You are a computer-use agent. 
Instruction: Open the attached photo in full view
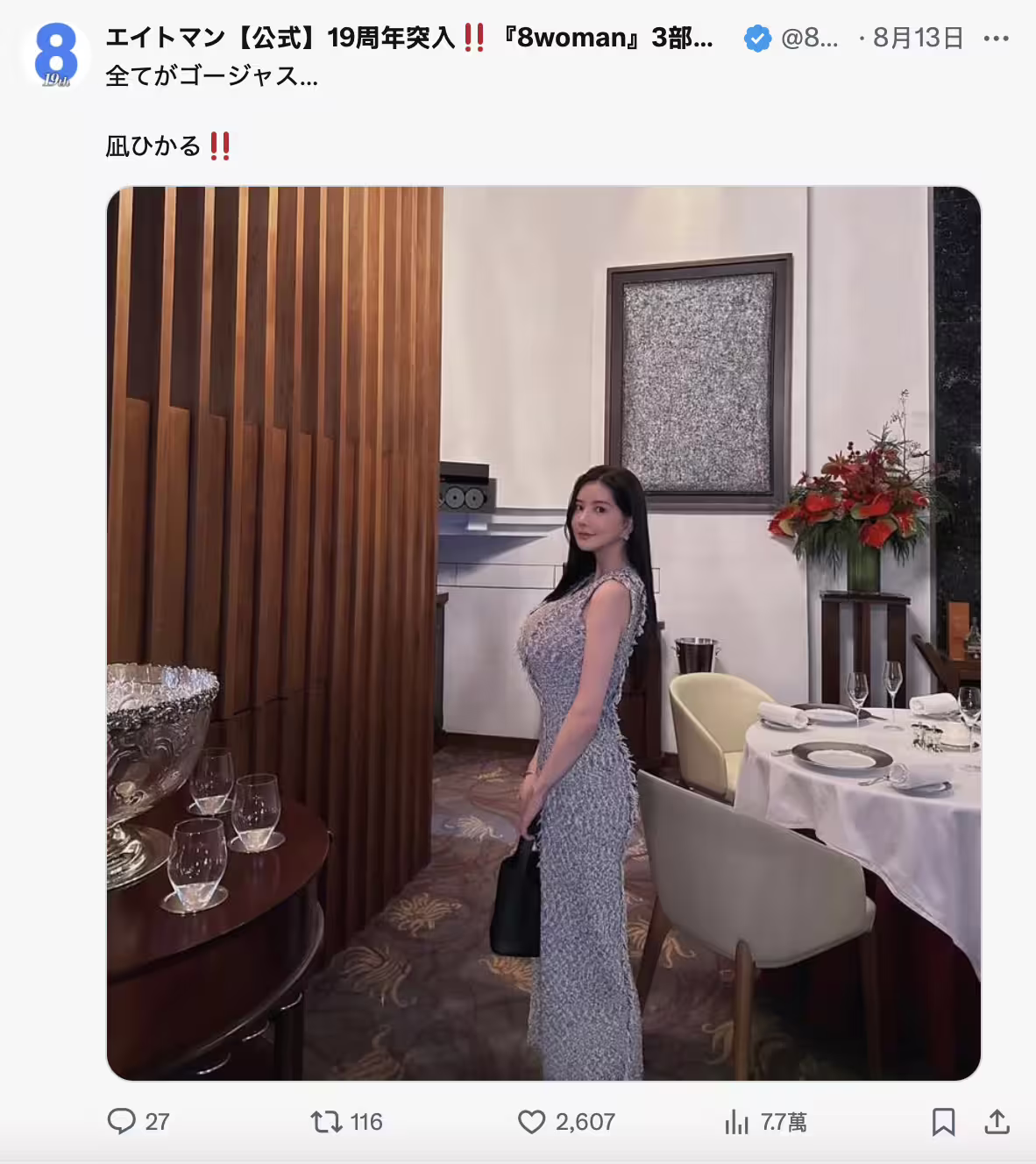click(543, 633)
